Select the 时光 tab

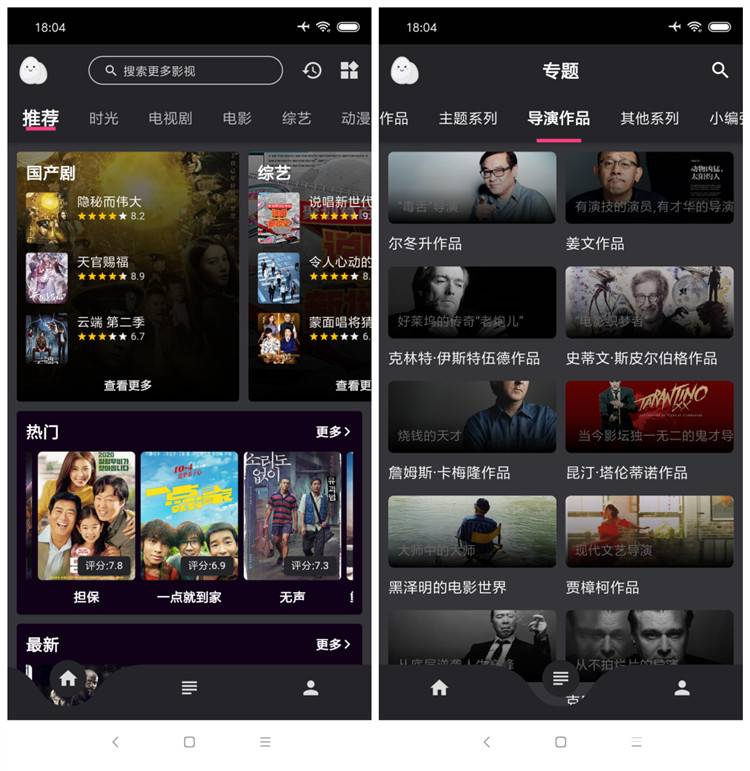point(103,118)
